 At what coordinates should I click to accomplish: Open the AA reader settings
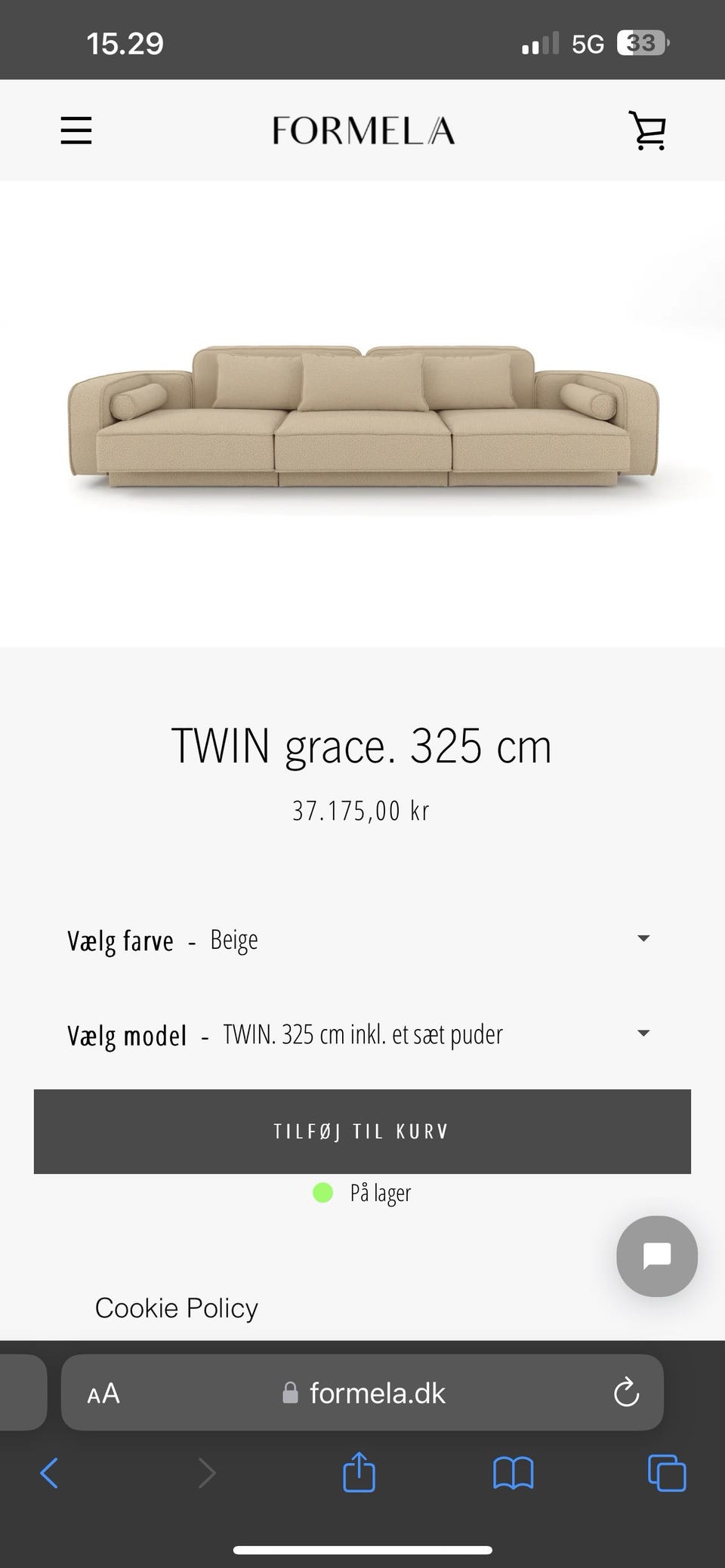point(103,1394)
